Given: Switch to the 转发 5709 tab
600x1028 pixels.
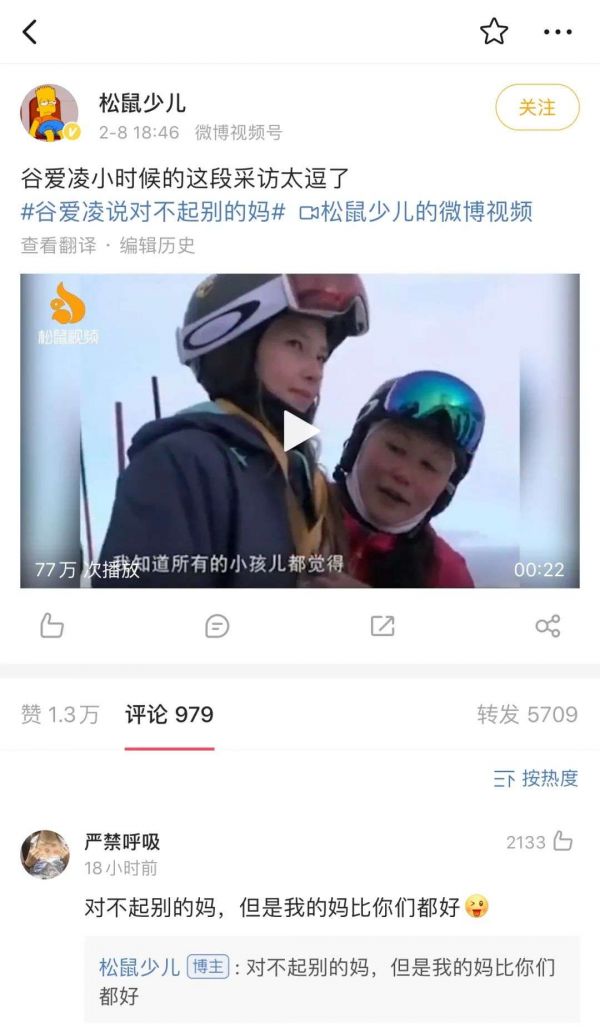Looking at the screenshot, I should 527,714.
